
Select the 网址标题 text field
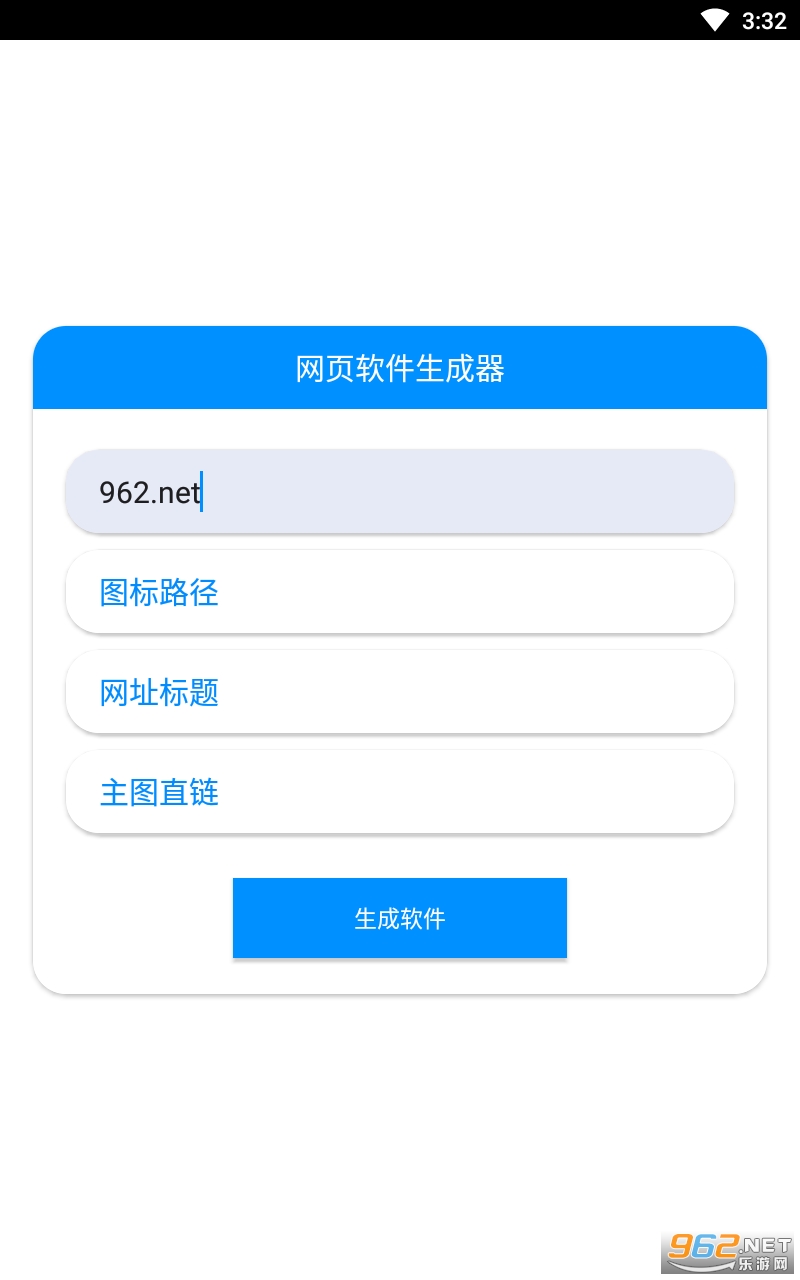(400, 692)
